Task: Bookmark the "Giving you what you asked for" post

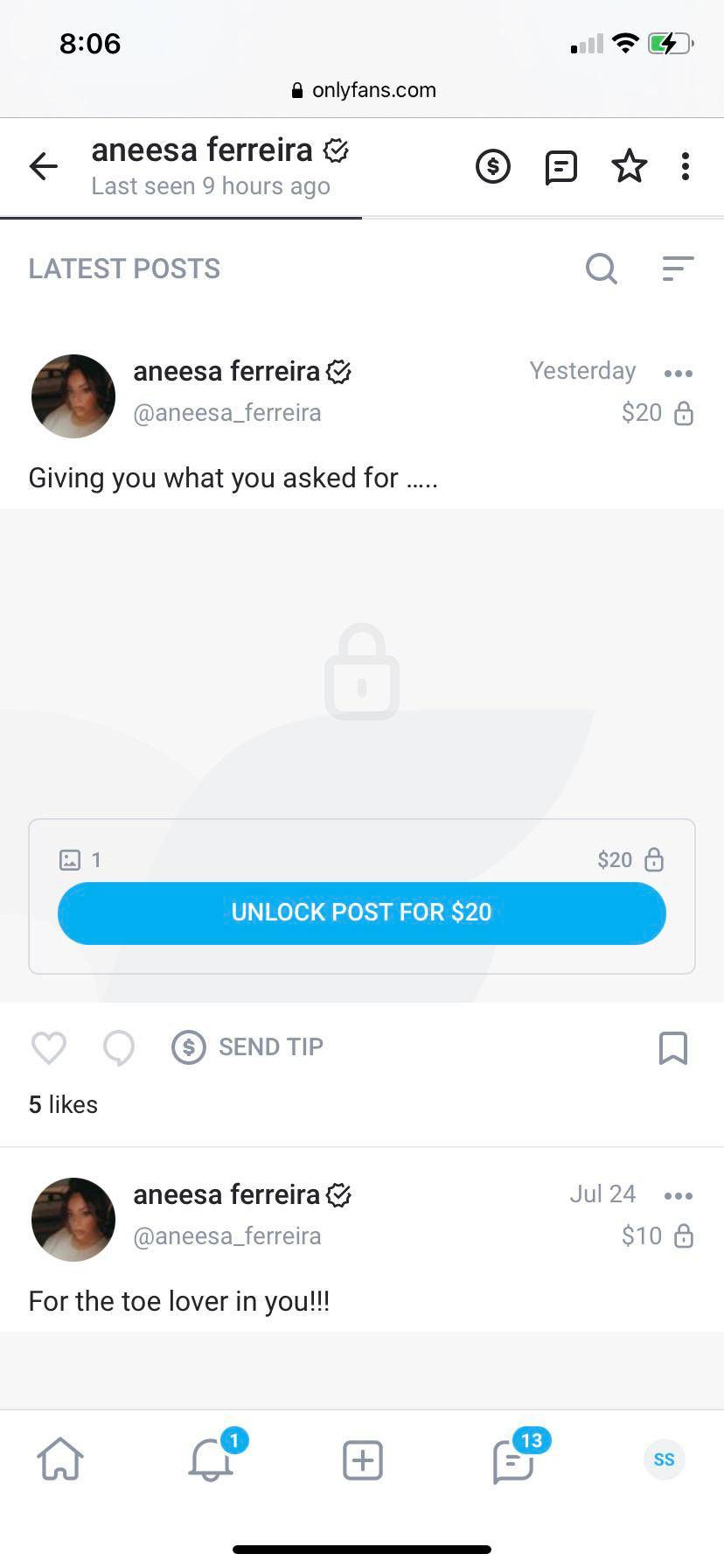Action: pos(672,1047)
